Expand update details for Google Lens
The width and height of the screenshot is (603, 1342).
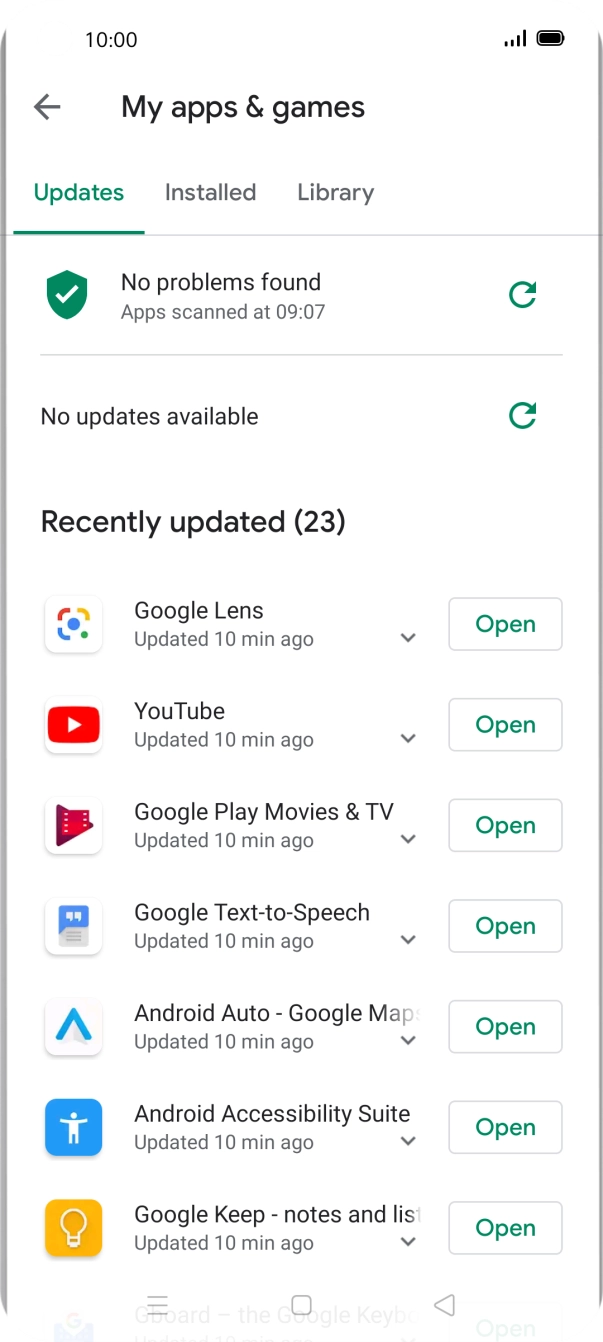[408, 638]
